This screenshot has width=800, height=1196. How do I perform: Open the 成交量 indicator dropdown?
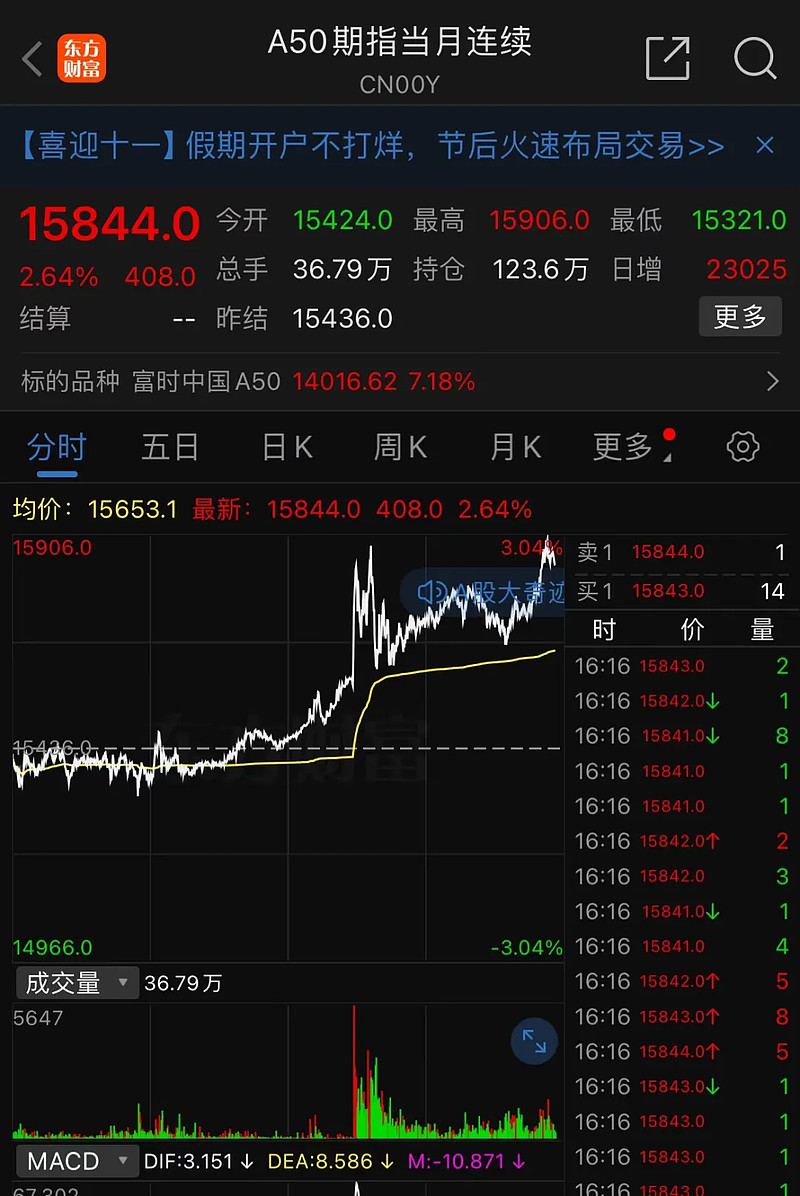point(76,982)
